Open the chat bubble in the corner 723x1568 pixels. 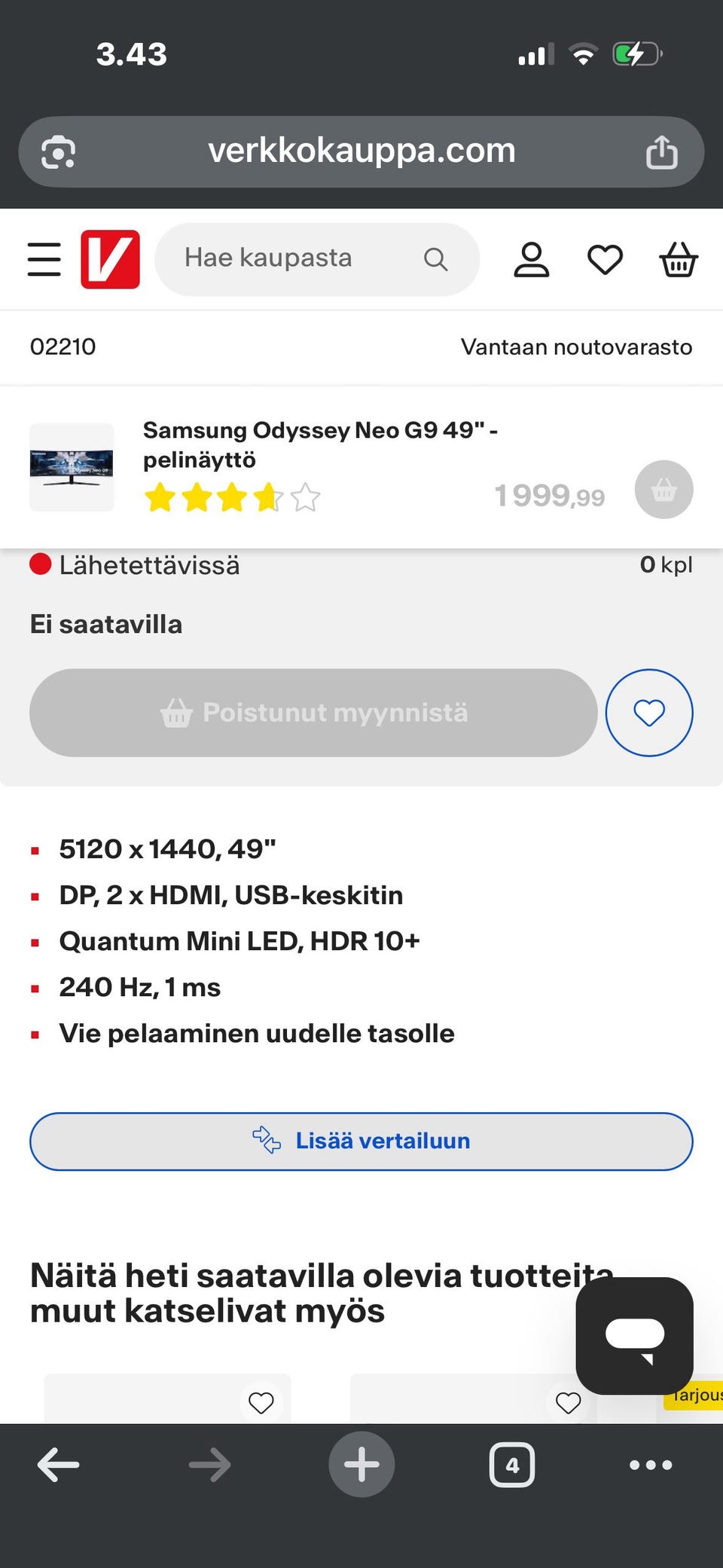(x=633, y=1335)
